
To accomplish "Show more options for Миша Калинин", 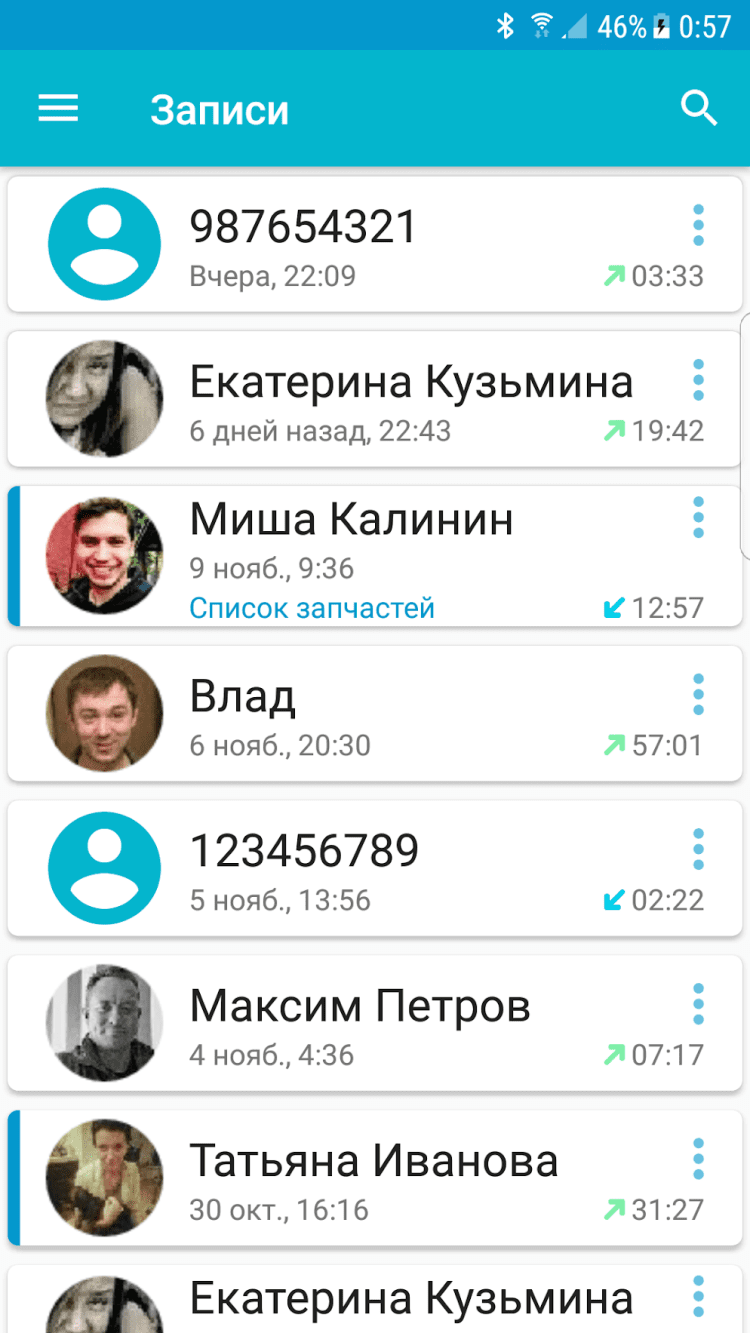I will (x=698, y=518).
